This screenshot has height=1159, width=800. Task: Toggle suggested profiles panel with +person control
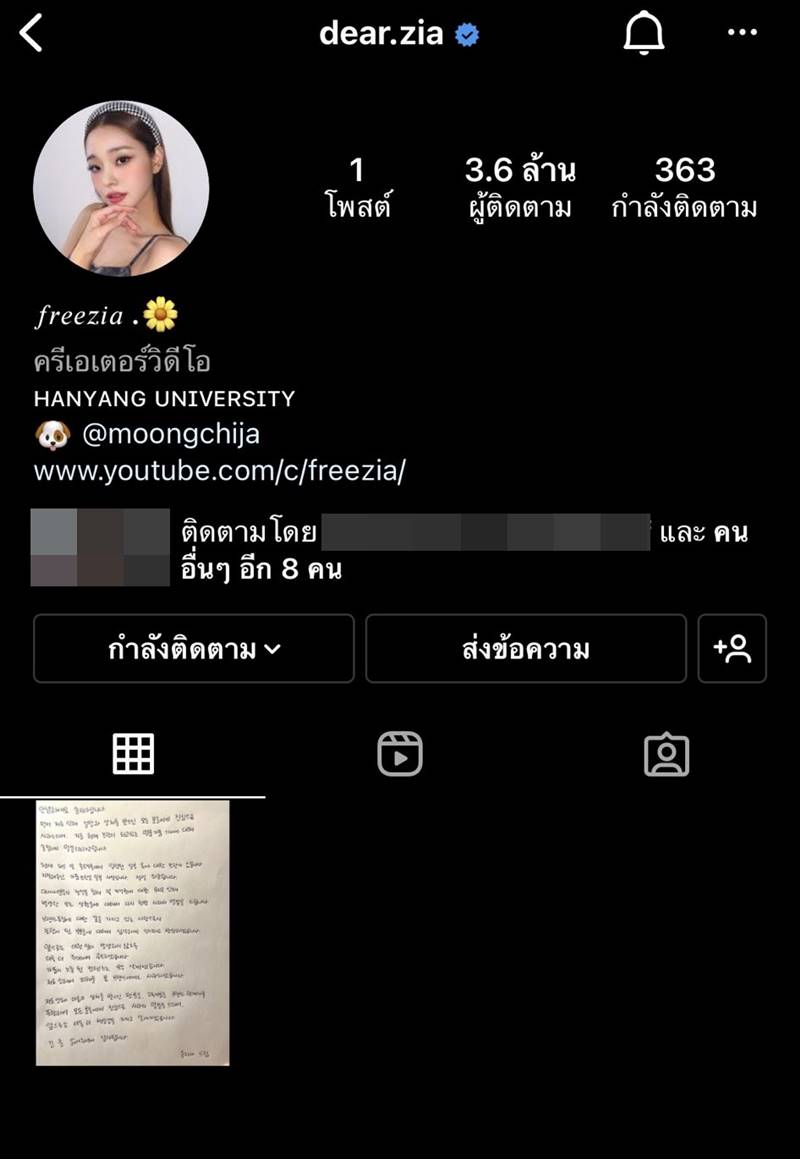733,648
